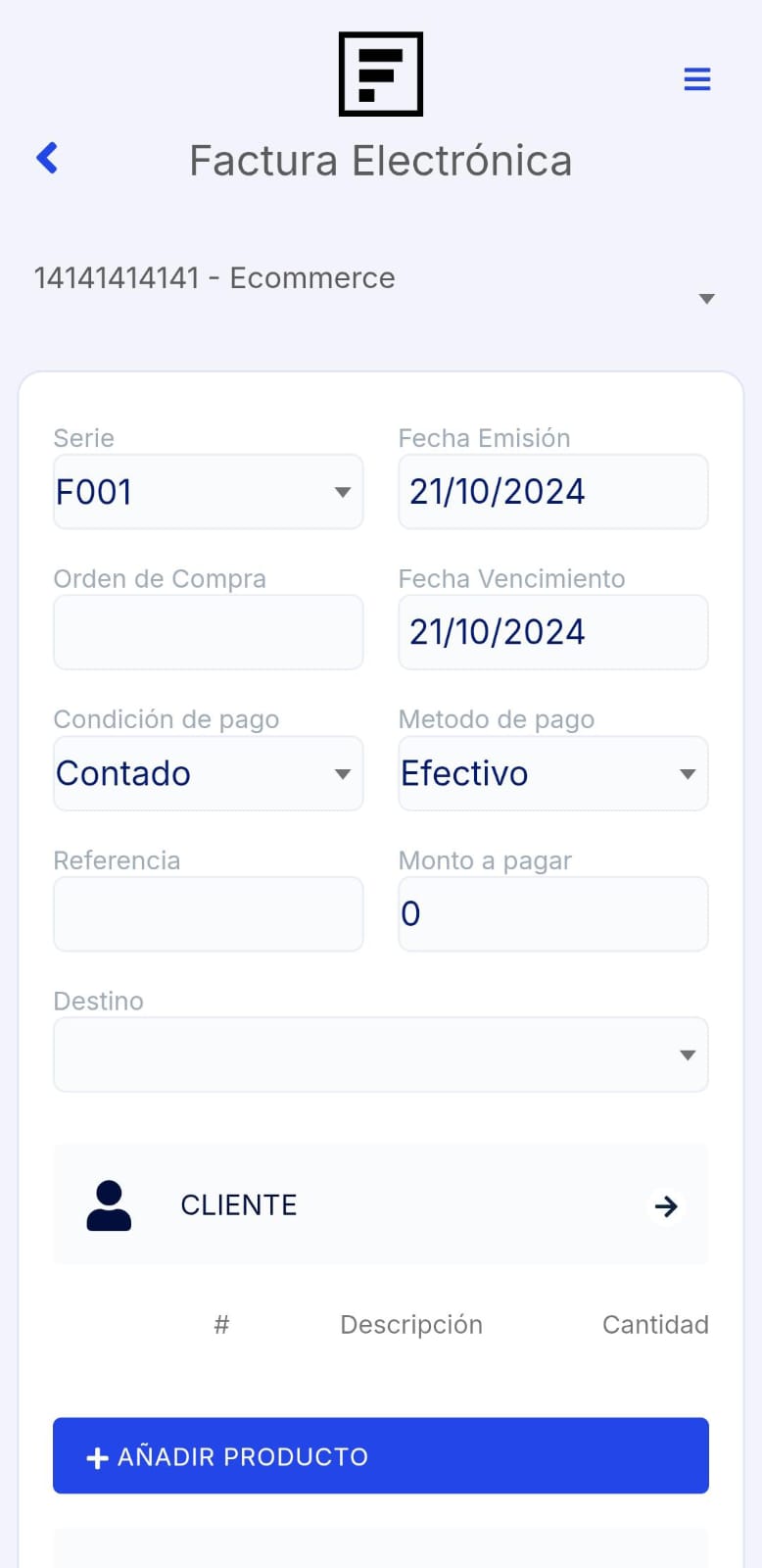Image resolution: width=762 pixels, height=1568 pixels.
Task: Expand the Metodo de pago selector
Action: [x=689, y=773]
